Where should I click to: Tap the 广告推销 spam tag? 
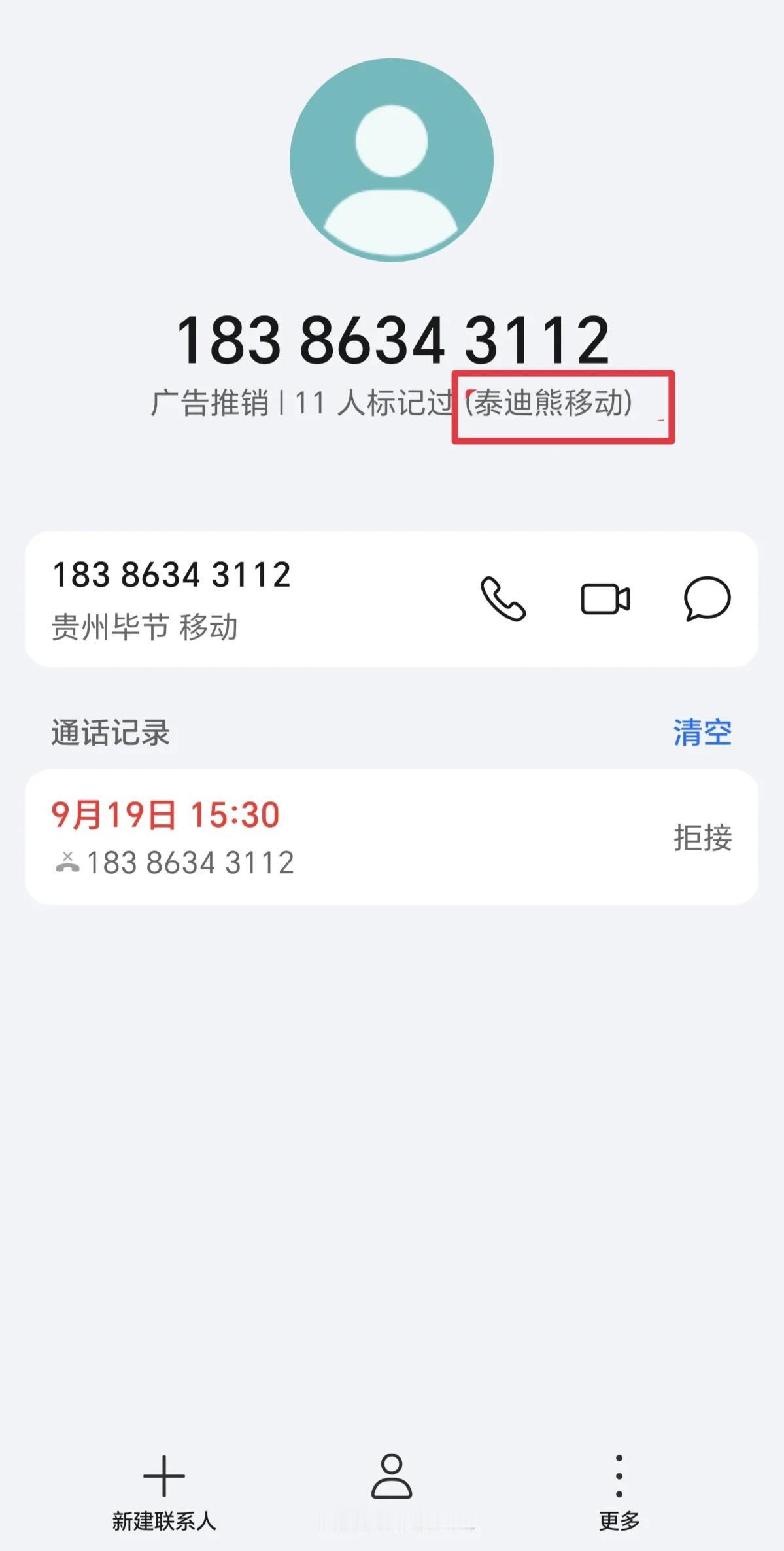point(211,405)
